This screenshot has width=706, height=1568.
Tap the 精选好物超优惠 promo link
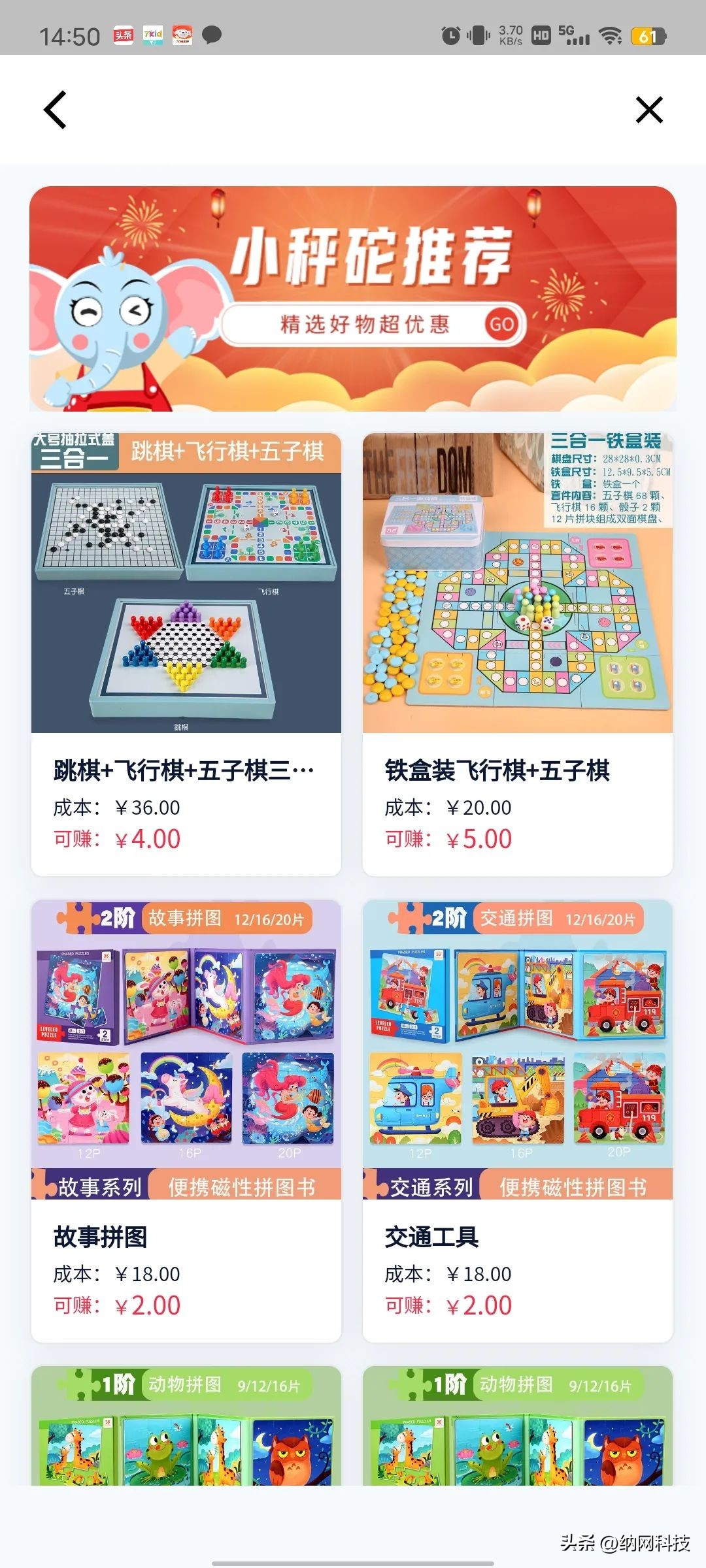pos(366,322)
